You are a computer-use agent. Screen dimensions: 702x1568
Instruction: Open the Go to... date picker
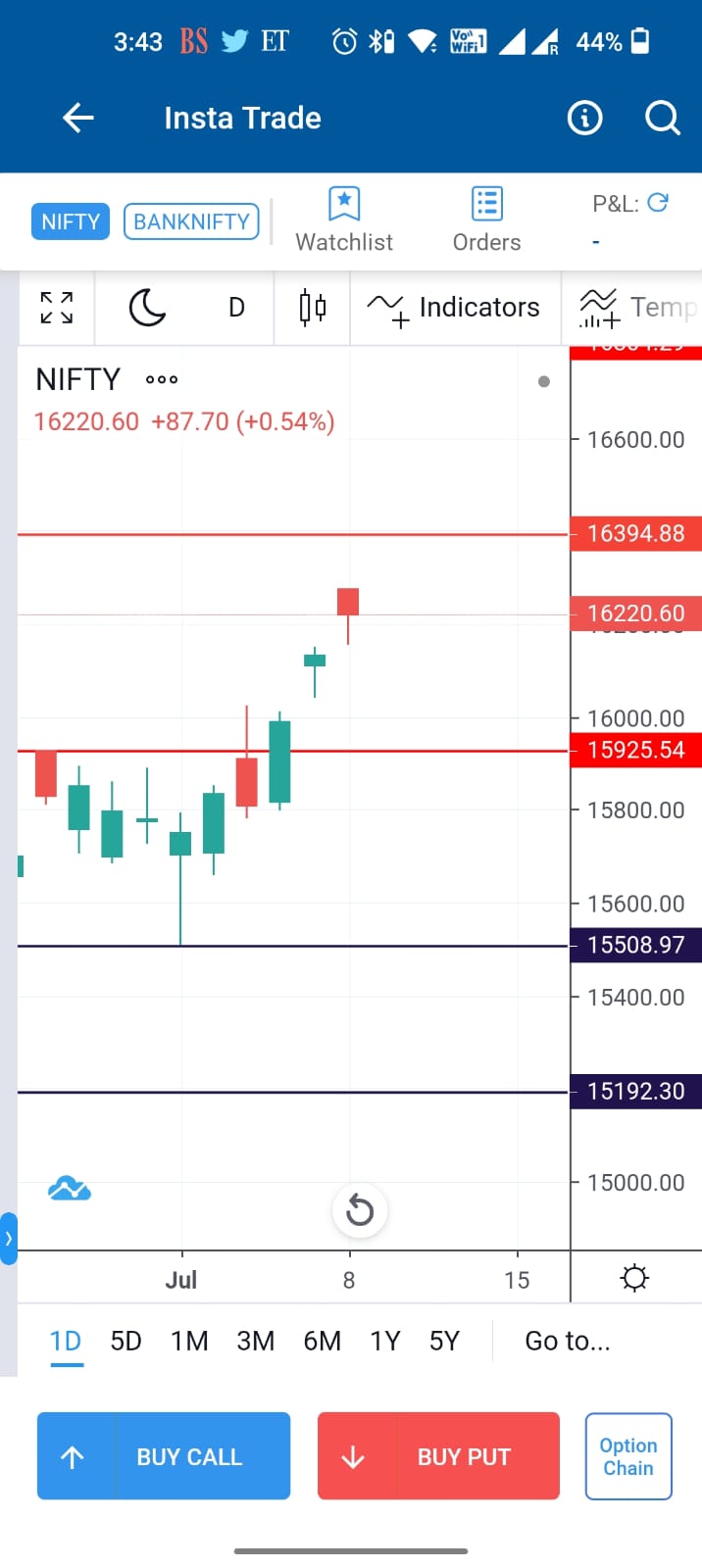point(567,1341)
